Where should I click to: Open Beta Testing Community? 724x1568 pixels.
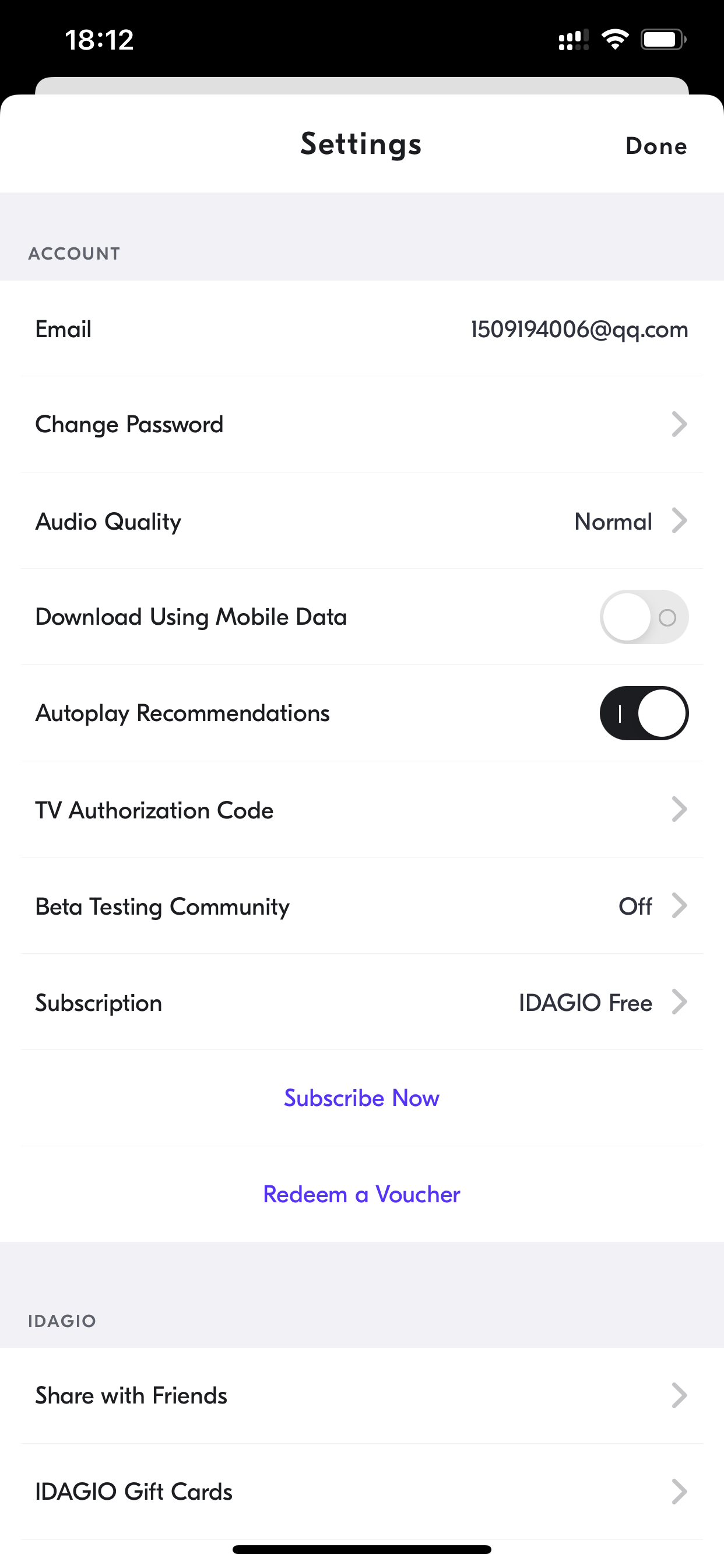point(362,906)
